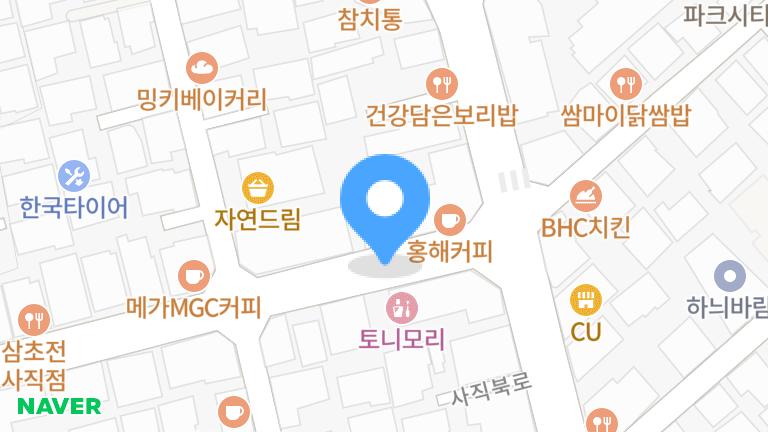Select the 토니모리 cosmetics marker
This screenshot has height=432, width=768.
[402, 306]
